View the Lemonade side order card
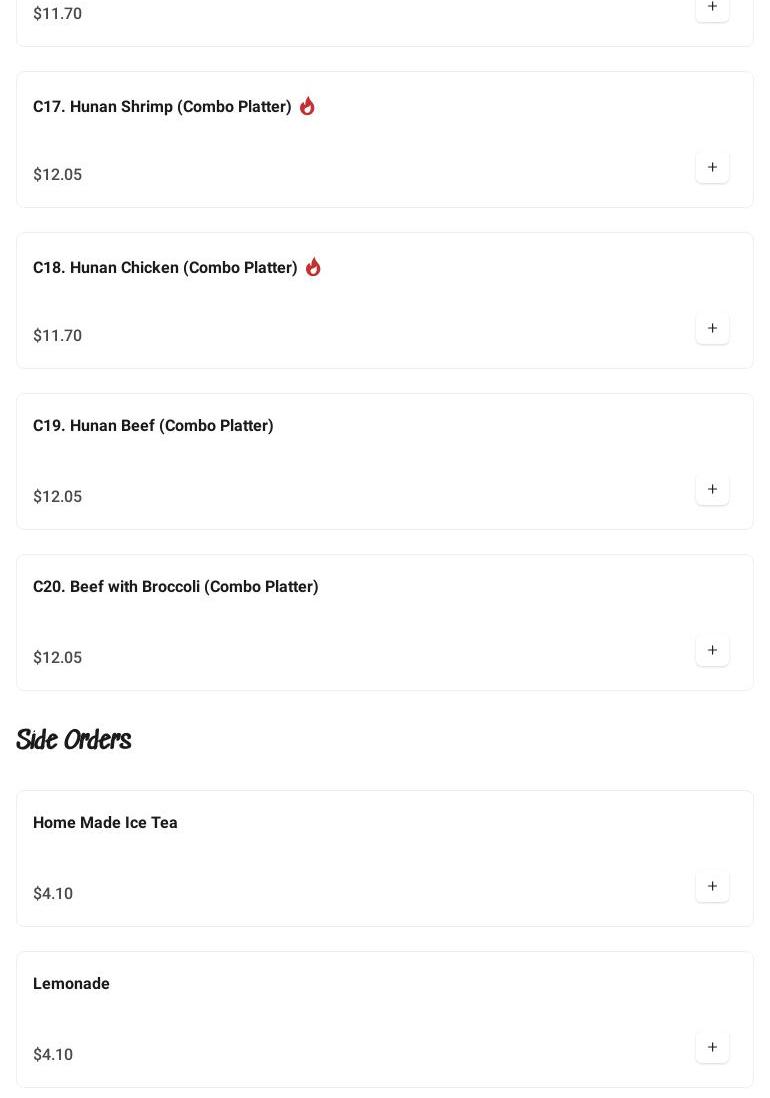The width and height of the screenshot is (770, 1098). pos(72,984)
